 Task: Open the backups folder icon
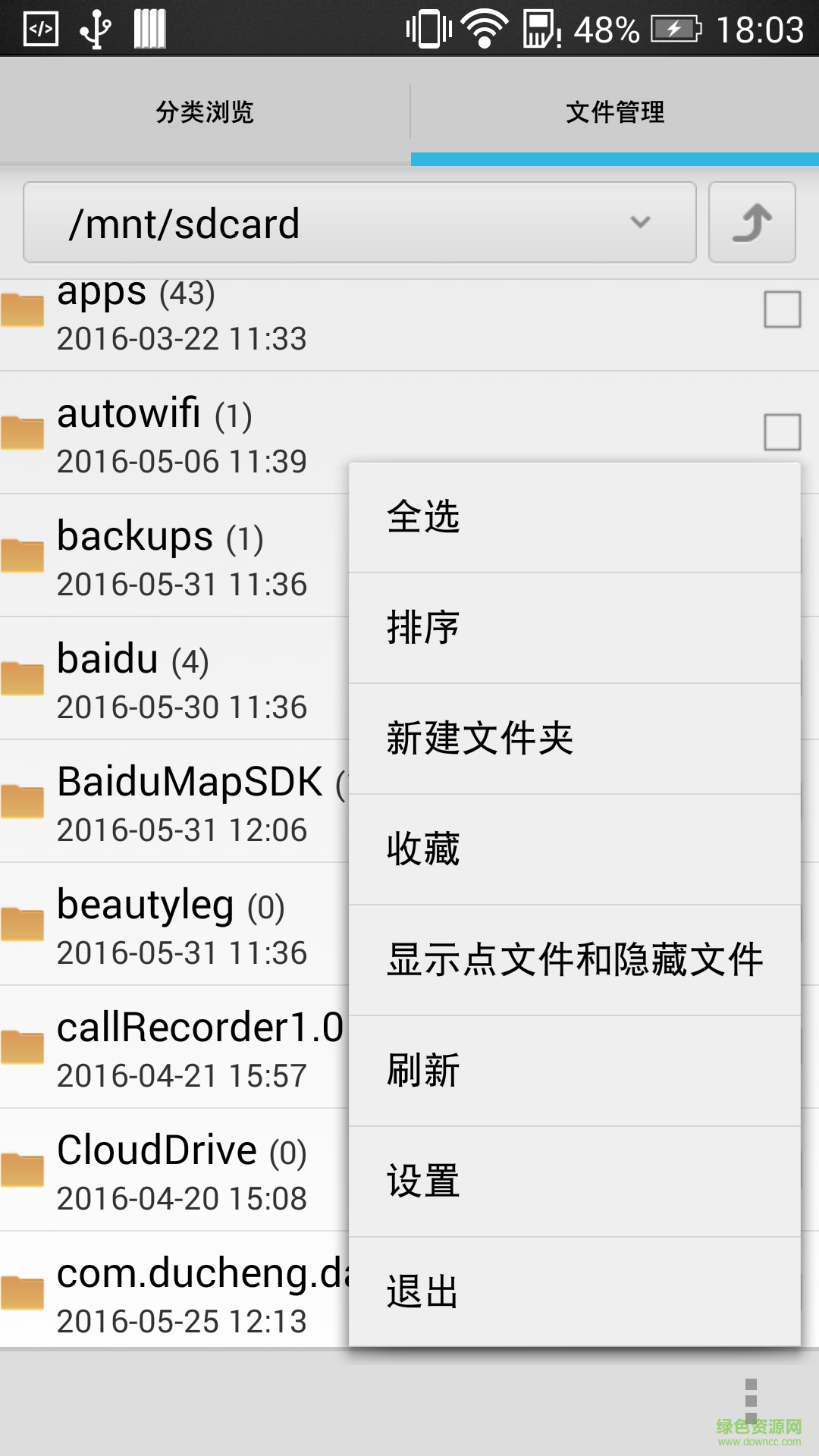click(x=23, y=556)
